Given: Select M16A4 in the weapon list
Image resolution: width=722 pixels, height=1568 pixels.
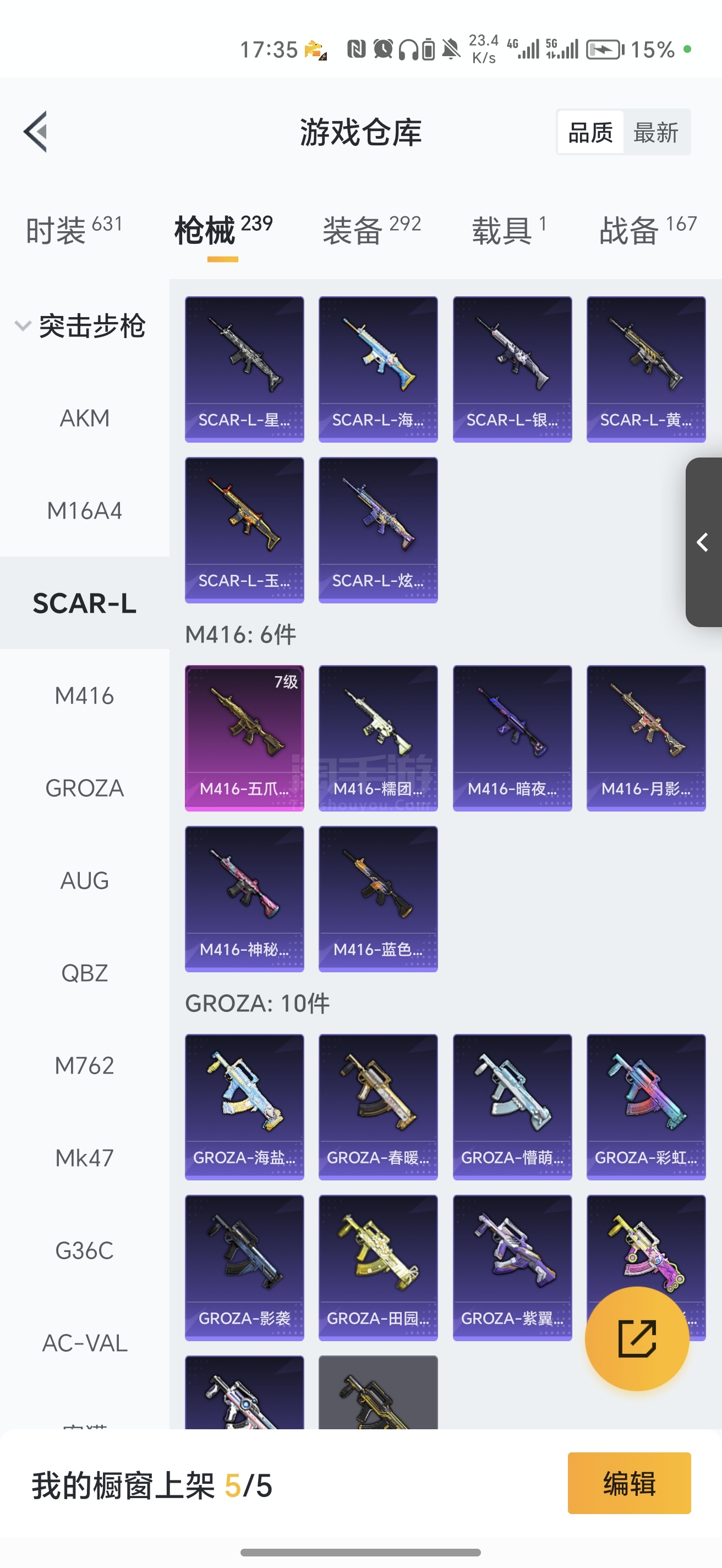Looking at the screenshot, I should [85, 511].
